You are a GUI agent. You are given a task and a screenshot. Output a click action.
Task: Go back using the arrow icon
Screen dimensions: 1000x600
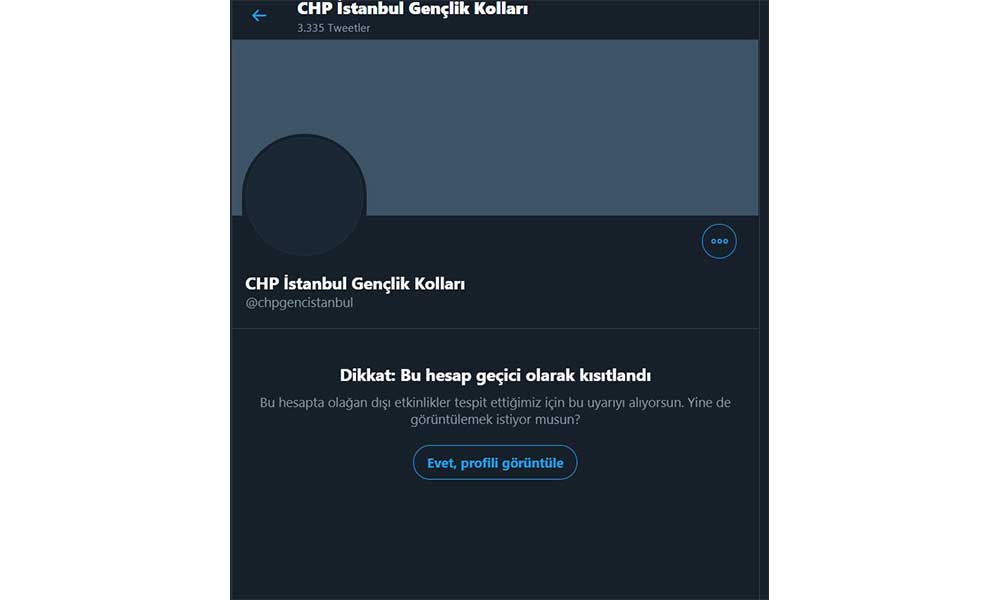coord(259,16)
